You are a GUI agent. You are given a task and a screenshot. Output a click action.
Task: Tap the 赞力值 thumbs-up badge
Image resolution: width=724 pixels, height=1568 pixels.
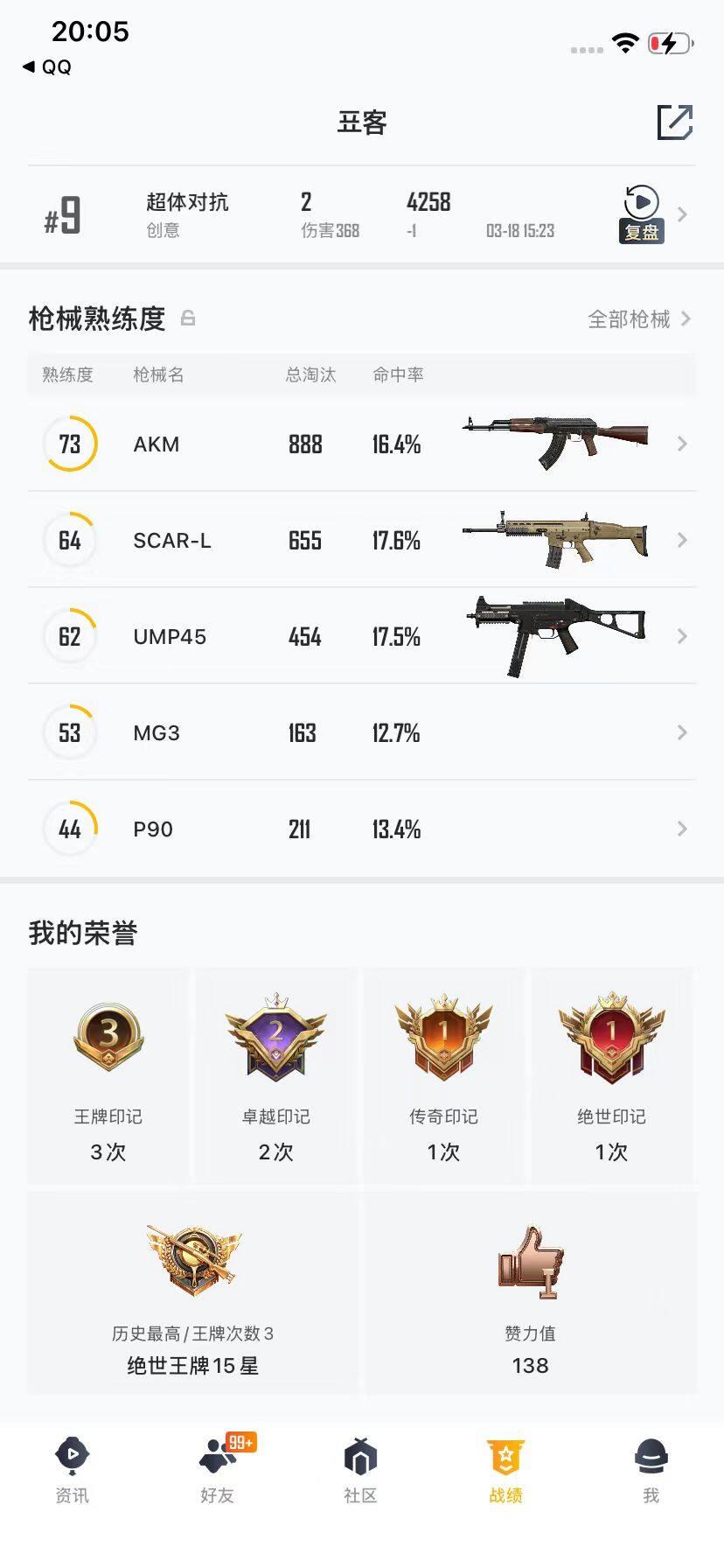pos(530,1260)
